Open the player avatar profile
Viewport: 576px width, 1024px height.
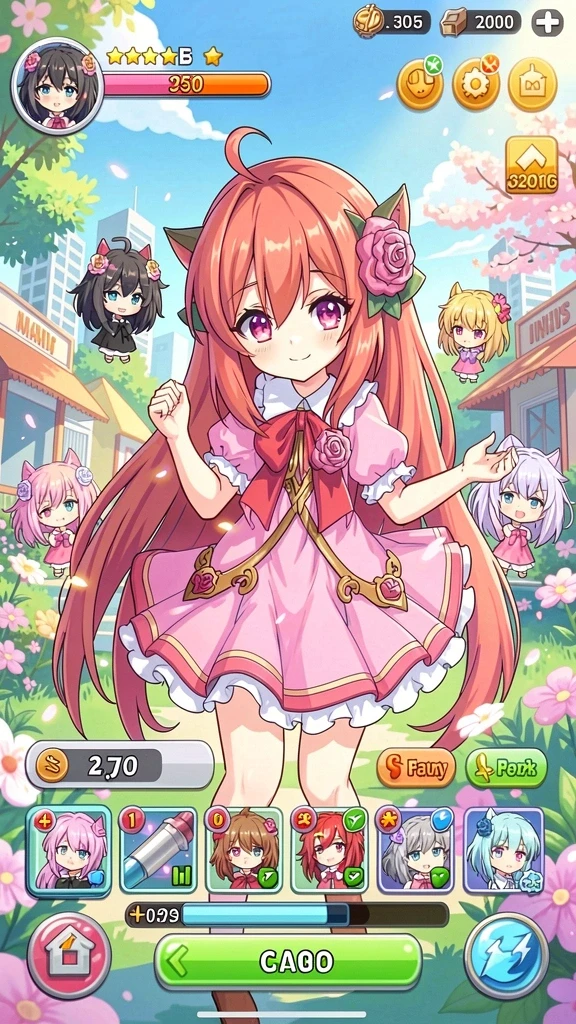click(57, 86)
